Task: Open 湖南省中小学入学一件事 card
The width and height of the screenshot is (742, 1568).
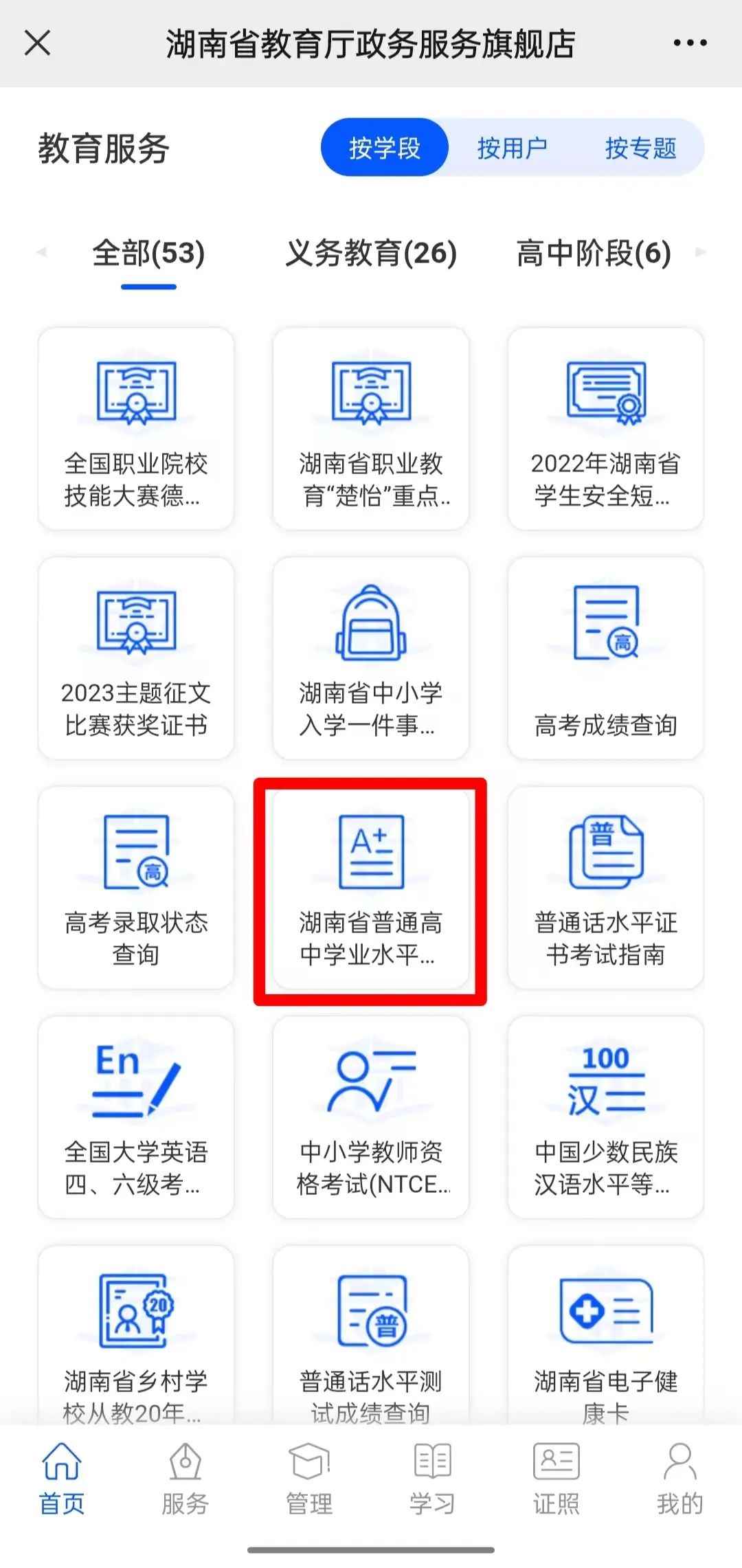Action: (371, 658)
